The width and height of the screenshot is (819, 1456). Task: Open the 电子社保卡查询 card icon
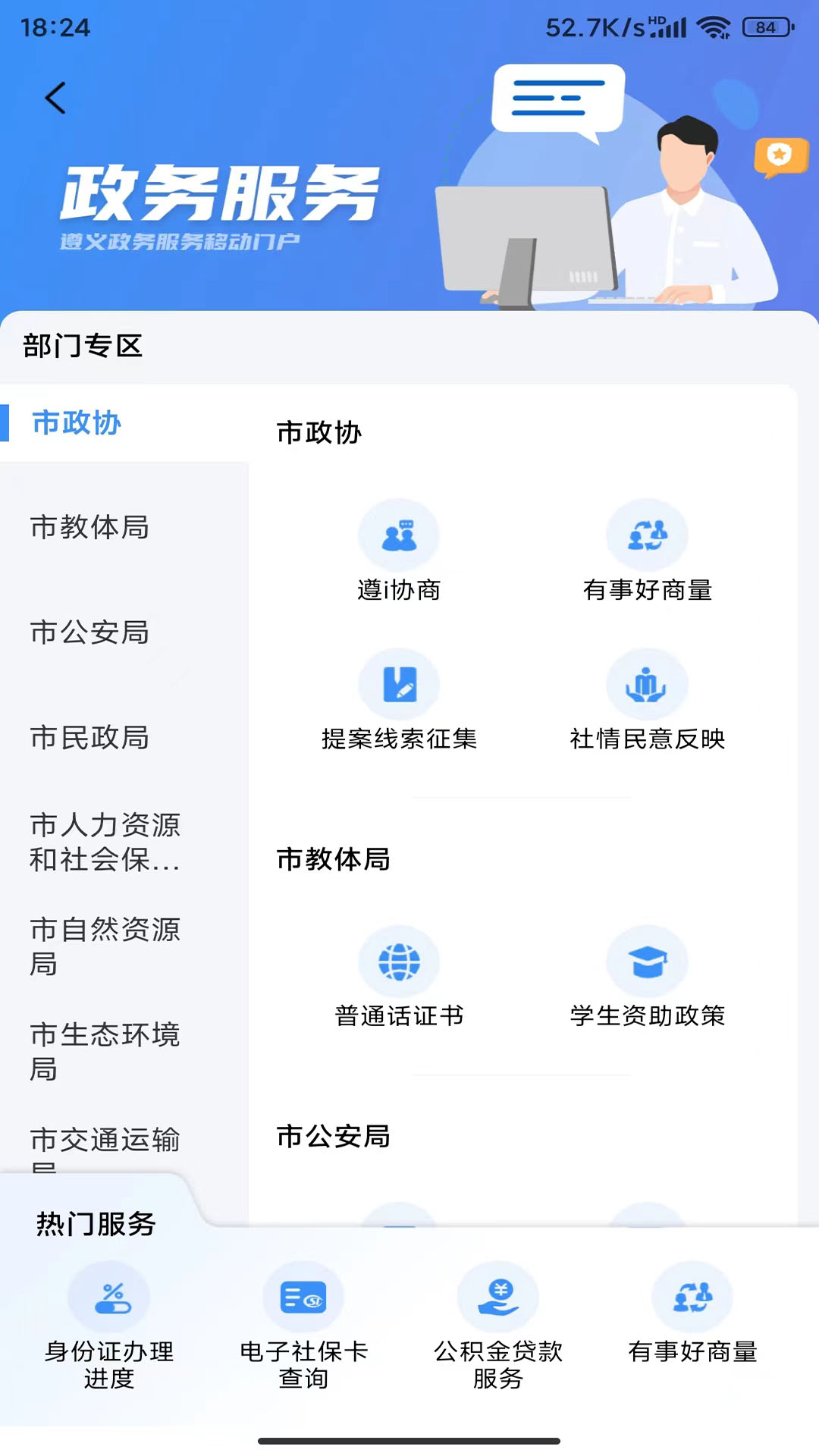(303, 1297)
